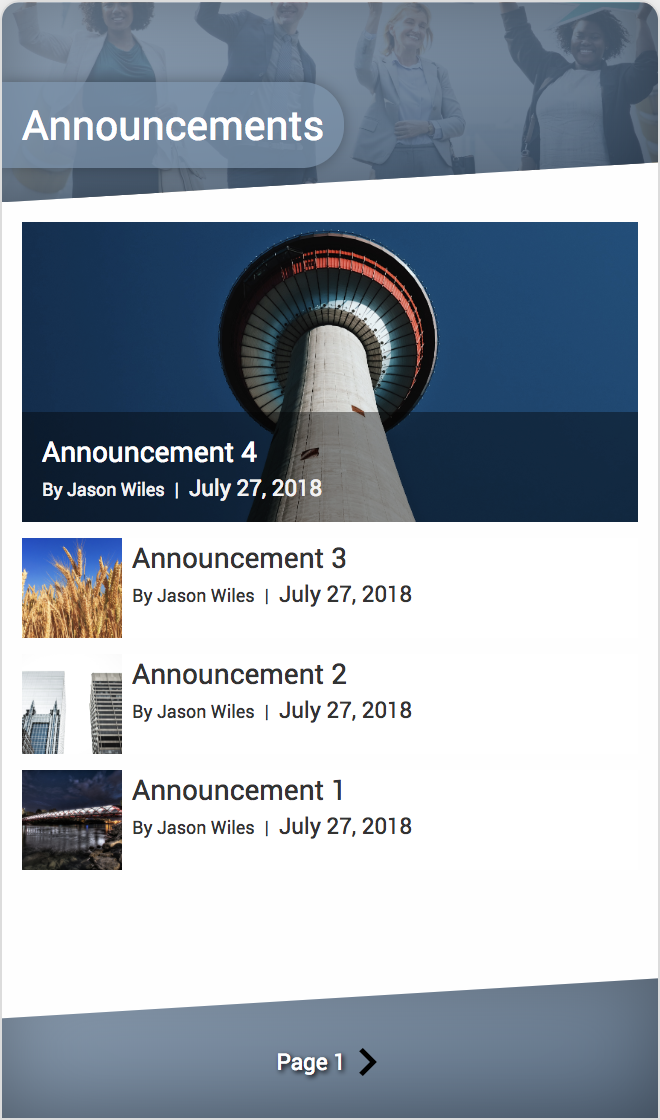Go to next page with arrow
The width and height of the screenshot is (660, 1120).
pos(368,1062)
